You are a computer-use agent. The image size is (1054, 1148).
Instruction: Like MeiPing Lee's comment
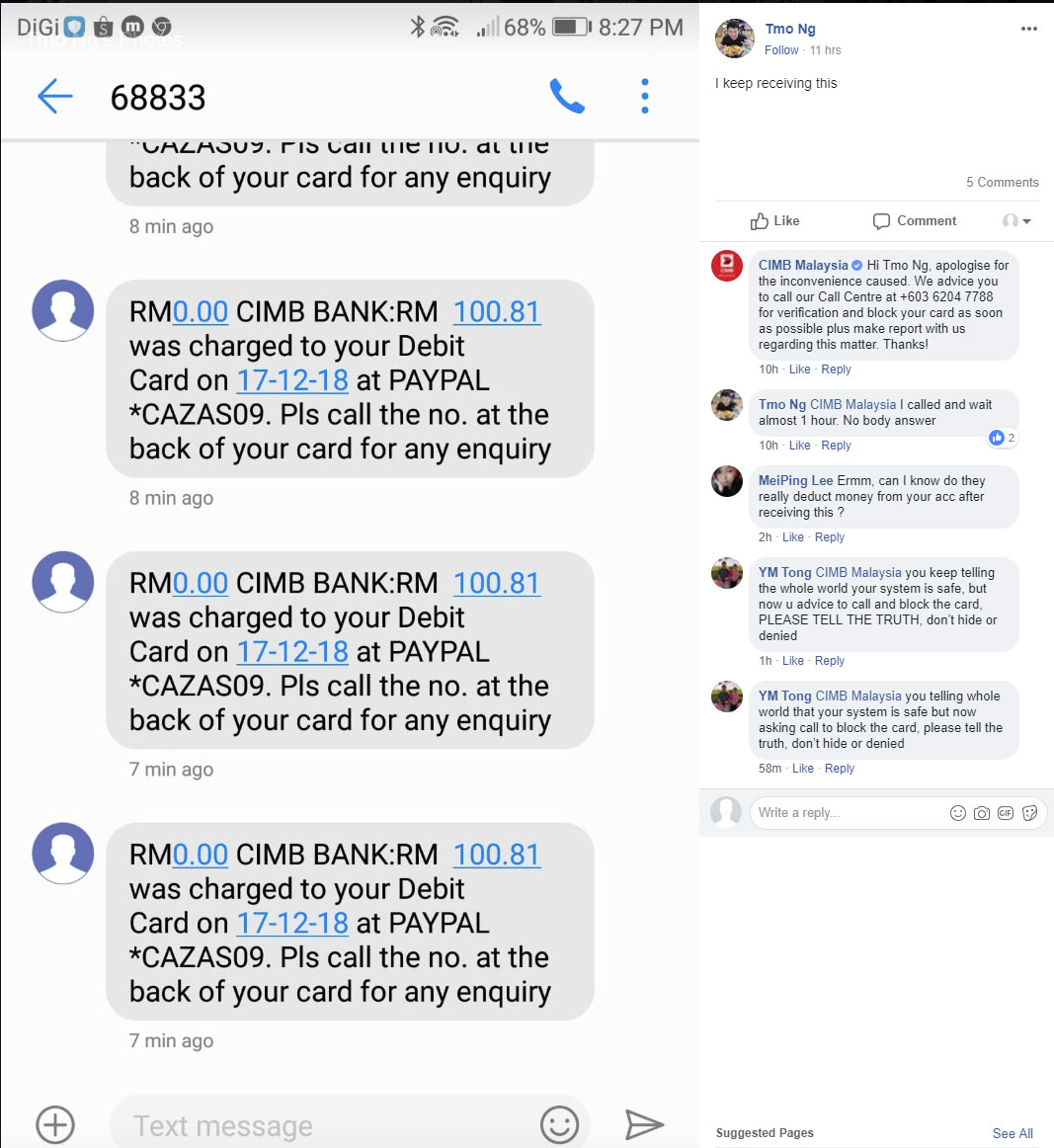pos(793,537)
